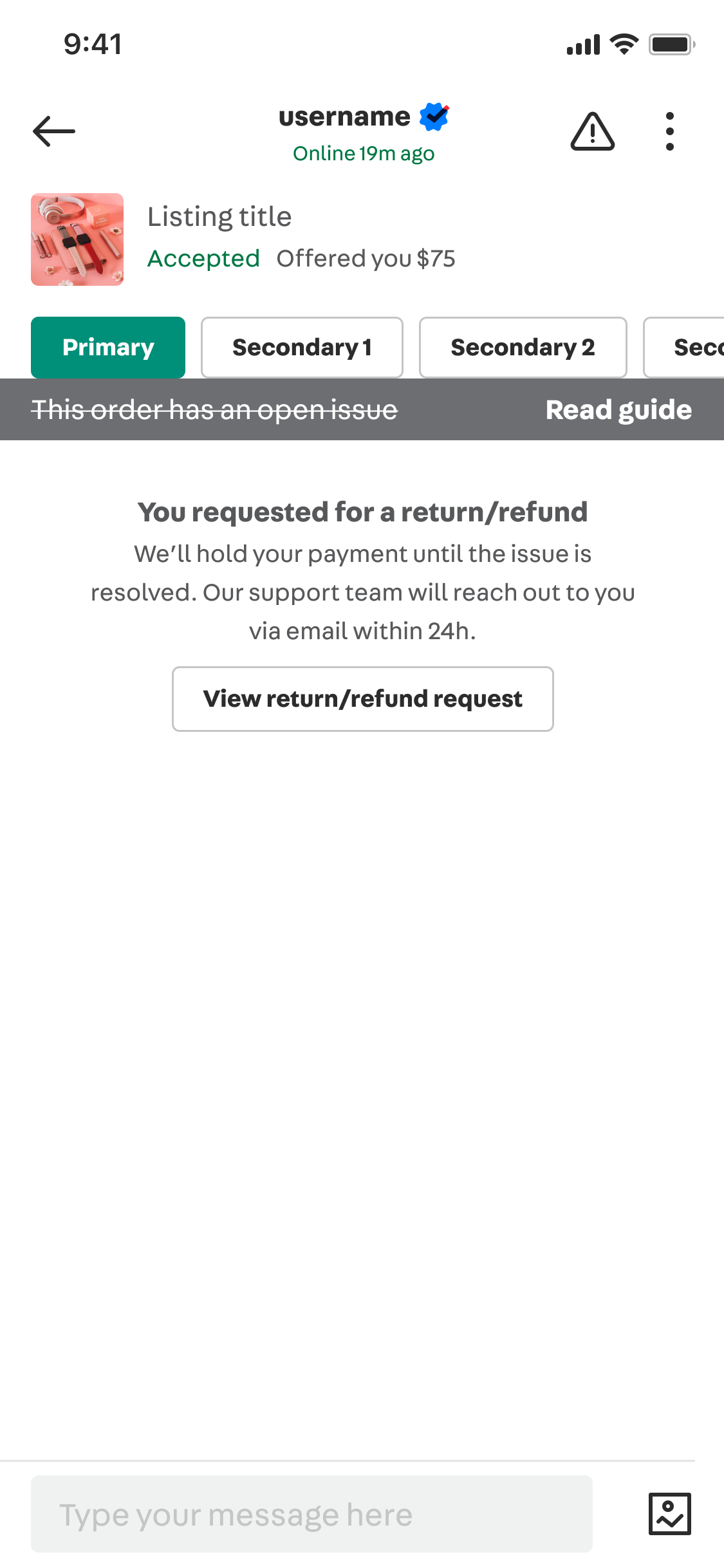The height and width of the screenshot is (1568, 724).
Task: Choose the Secondary 2 button
Action: tap(523, 348)
